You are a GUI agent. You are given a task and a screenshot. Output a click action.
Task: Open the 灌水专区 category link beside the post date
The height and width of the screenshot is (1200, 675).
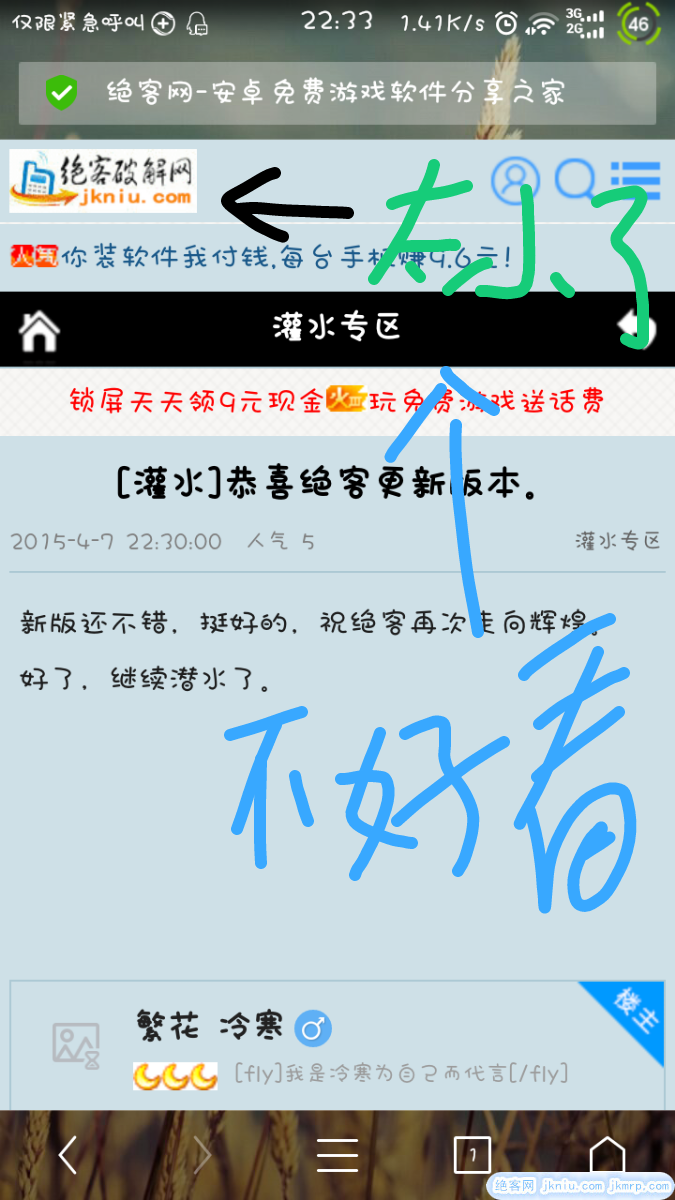click(x=617, y=541)
